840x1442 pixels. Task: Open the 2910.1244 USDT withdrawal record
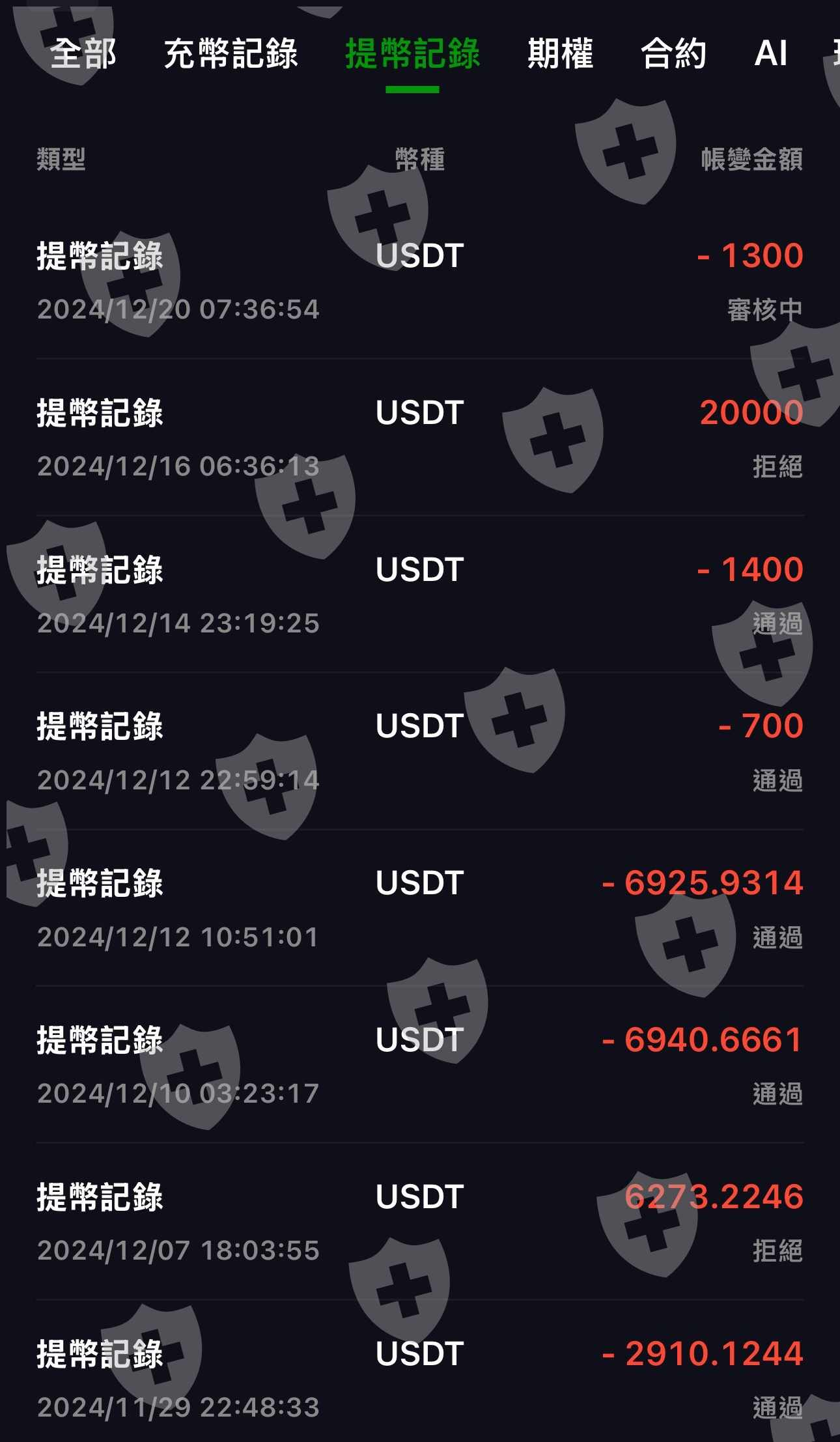pos(420,1378)
